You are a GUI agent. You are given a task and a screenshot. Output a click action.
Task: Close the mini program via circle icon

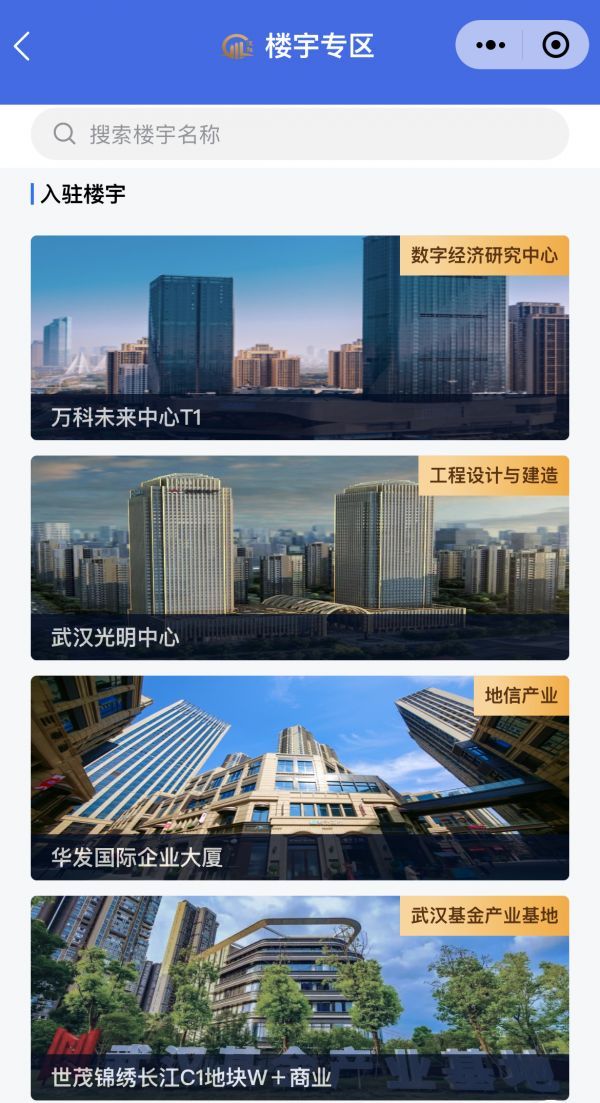coord(555,45)
